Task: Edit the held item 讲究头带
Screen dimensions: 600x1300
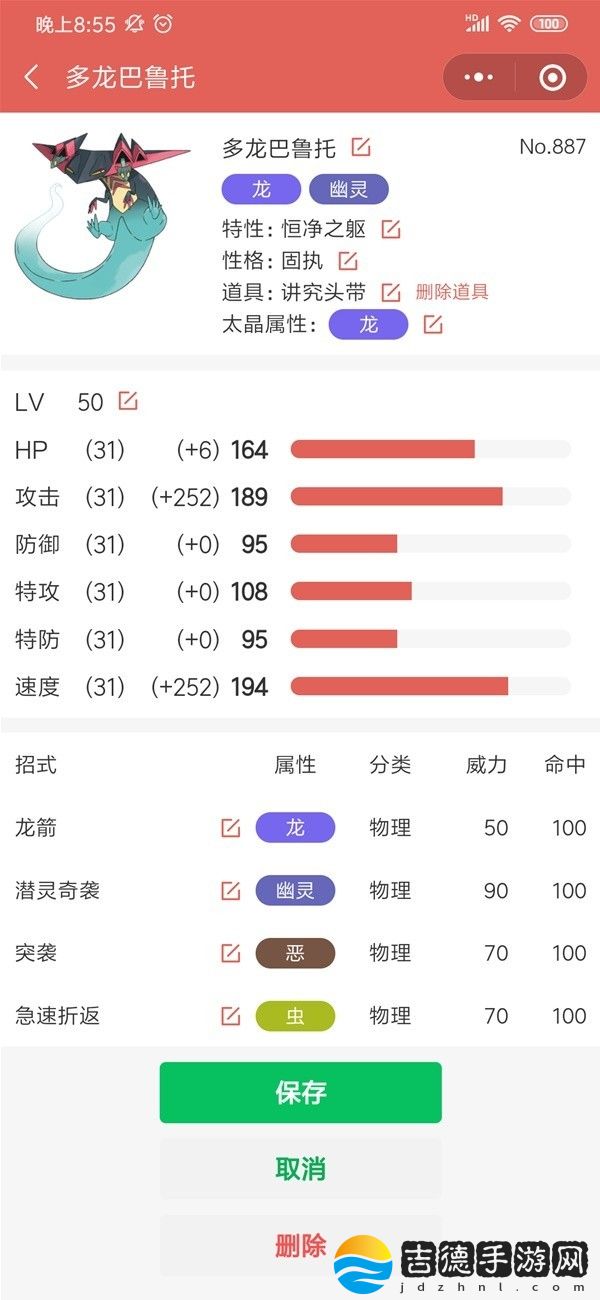Action: pos(391,293)
